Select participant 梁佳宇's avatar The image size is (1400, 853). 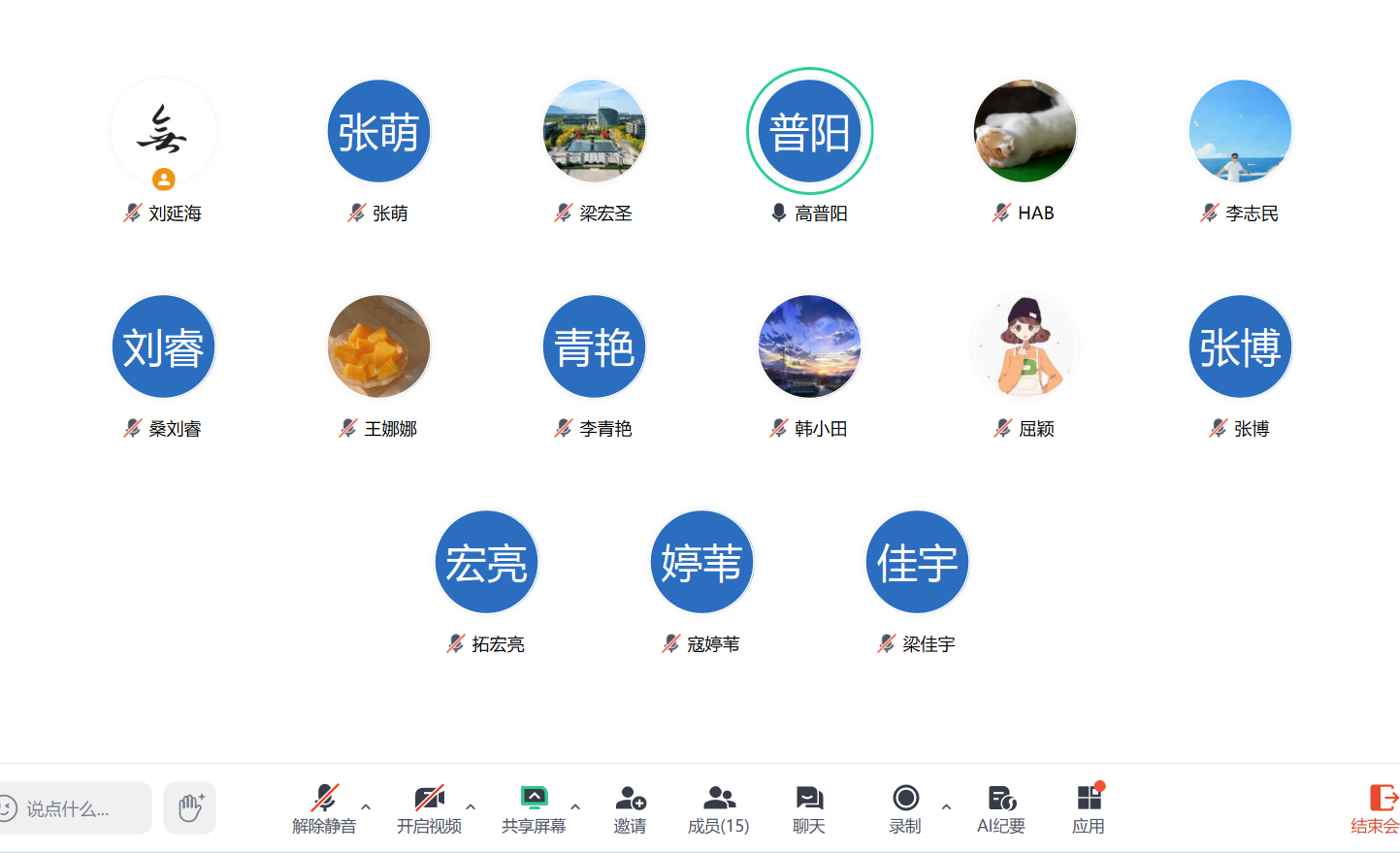coord(918,562)
